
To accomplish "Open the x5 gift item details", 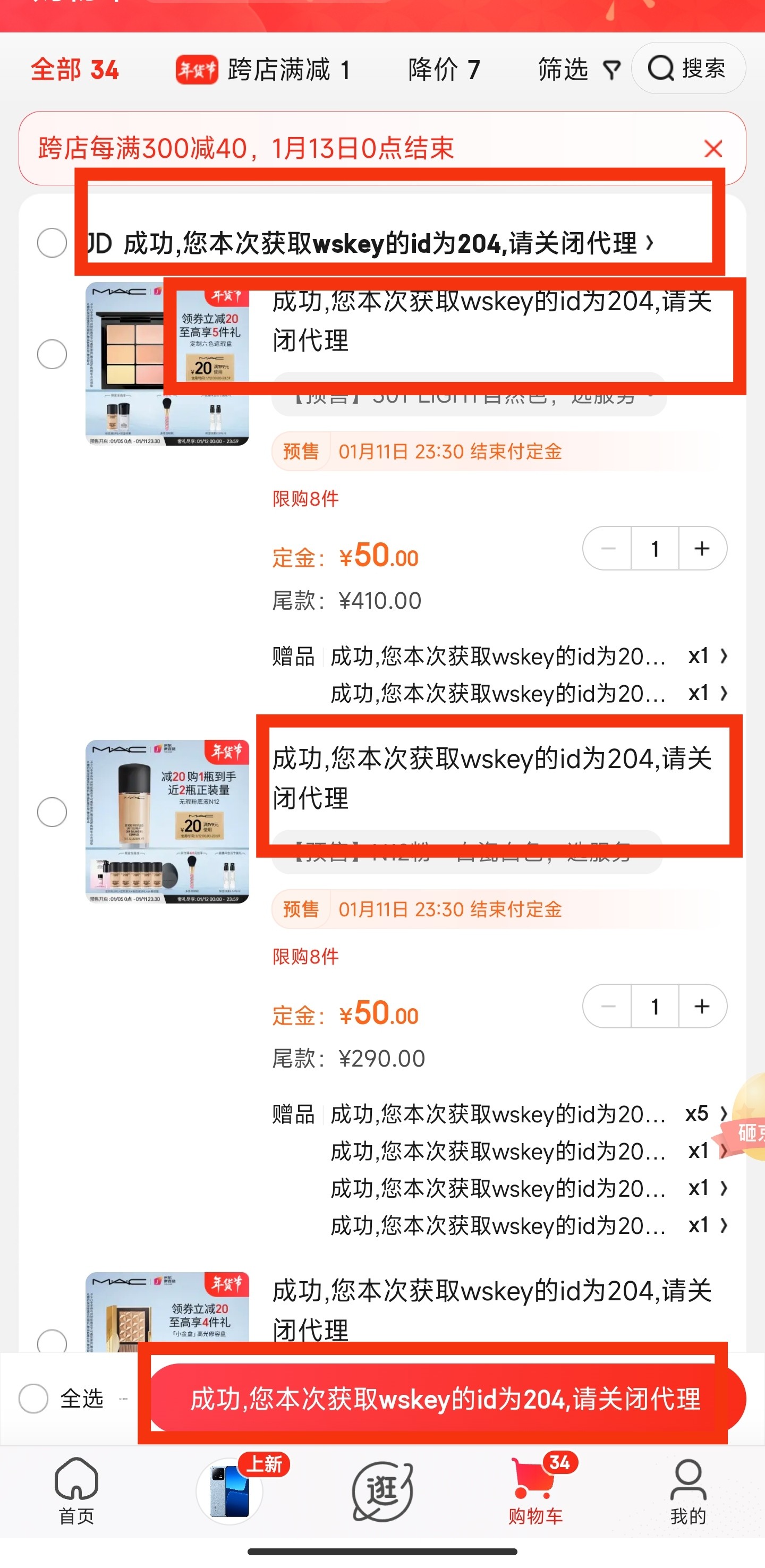I will point(706,1114).
